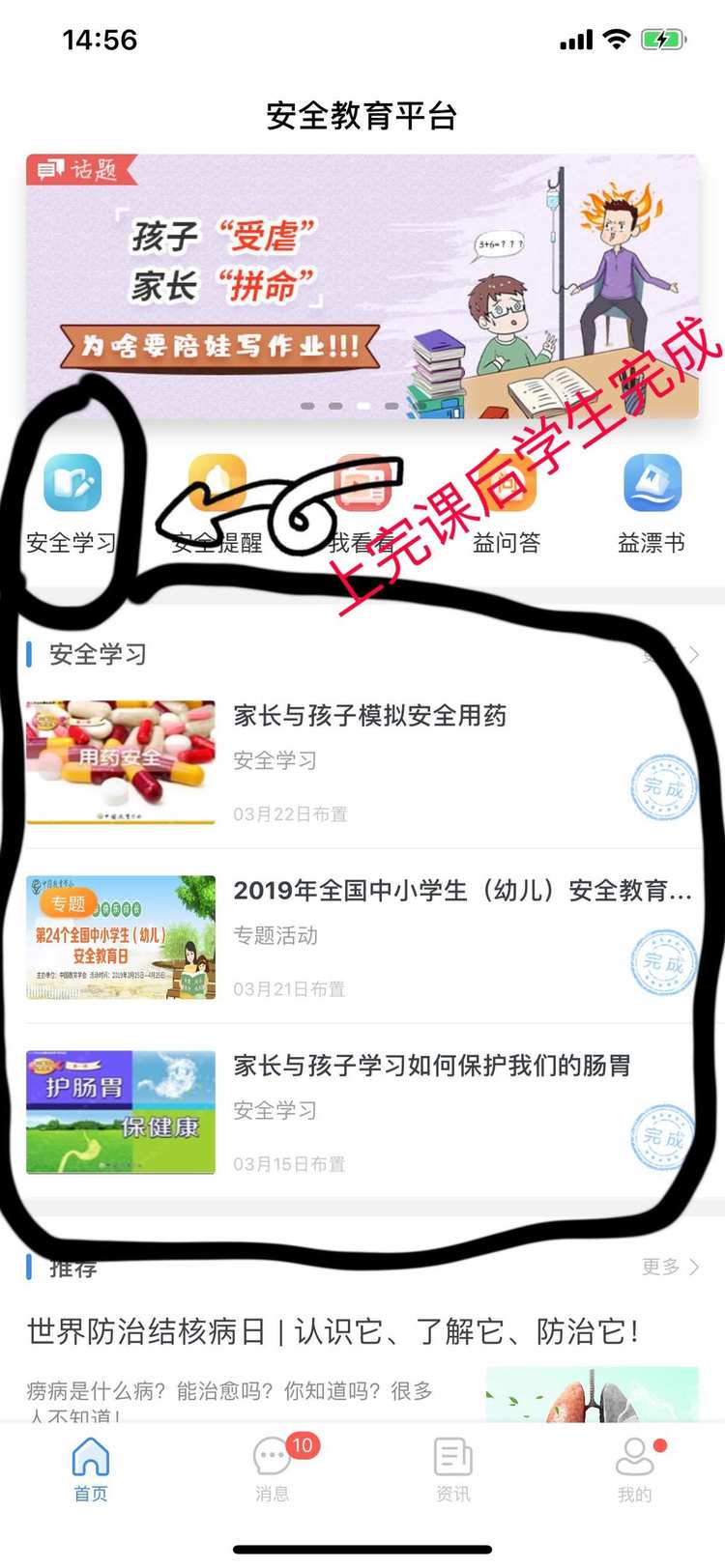This screenshot has height=1568, width=725.
Task: Switch to the 资讯 tab
Action: pos(452,1468)
